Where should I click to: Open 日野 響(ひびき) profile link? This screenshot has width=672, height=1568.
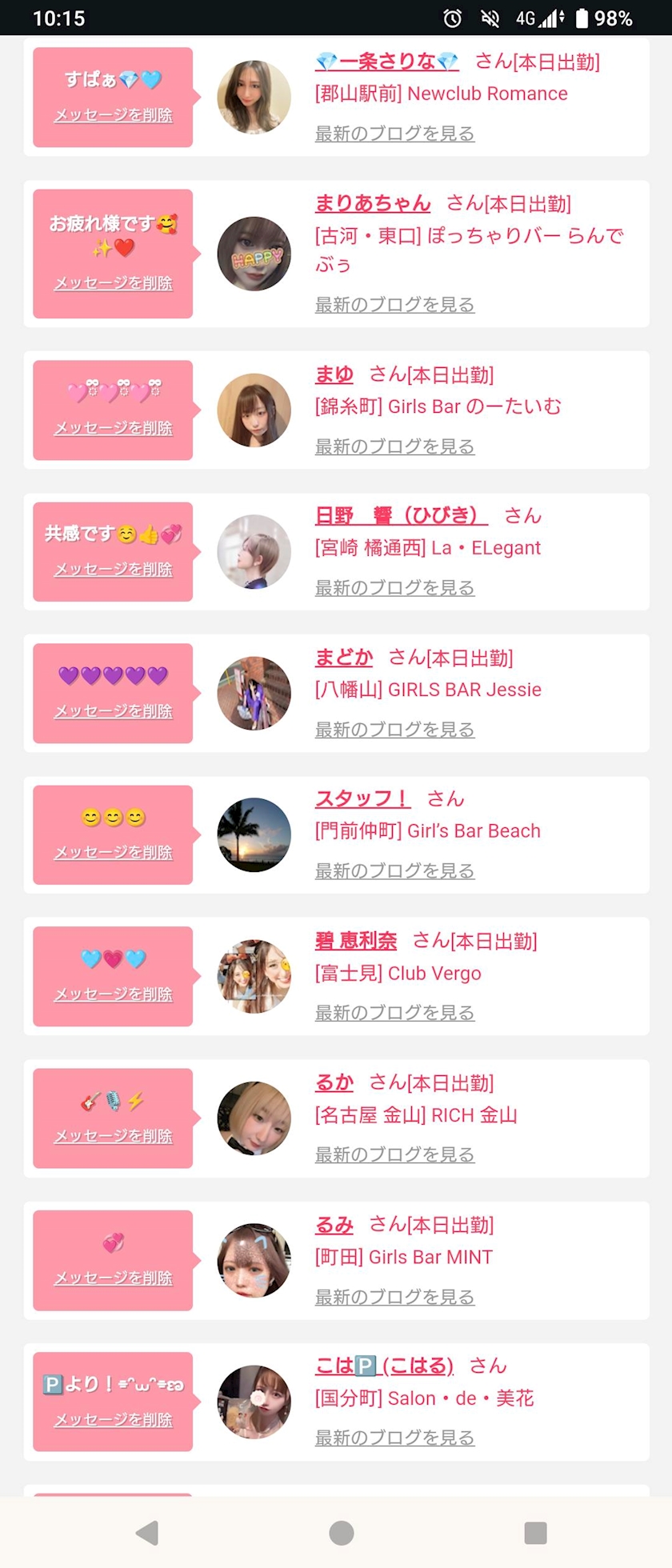click(401, 516)
